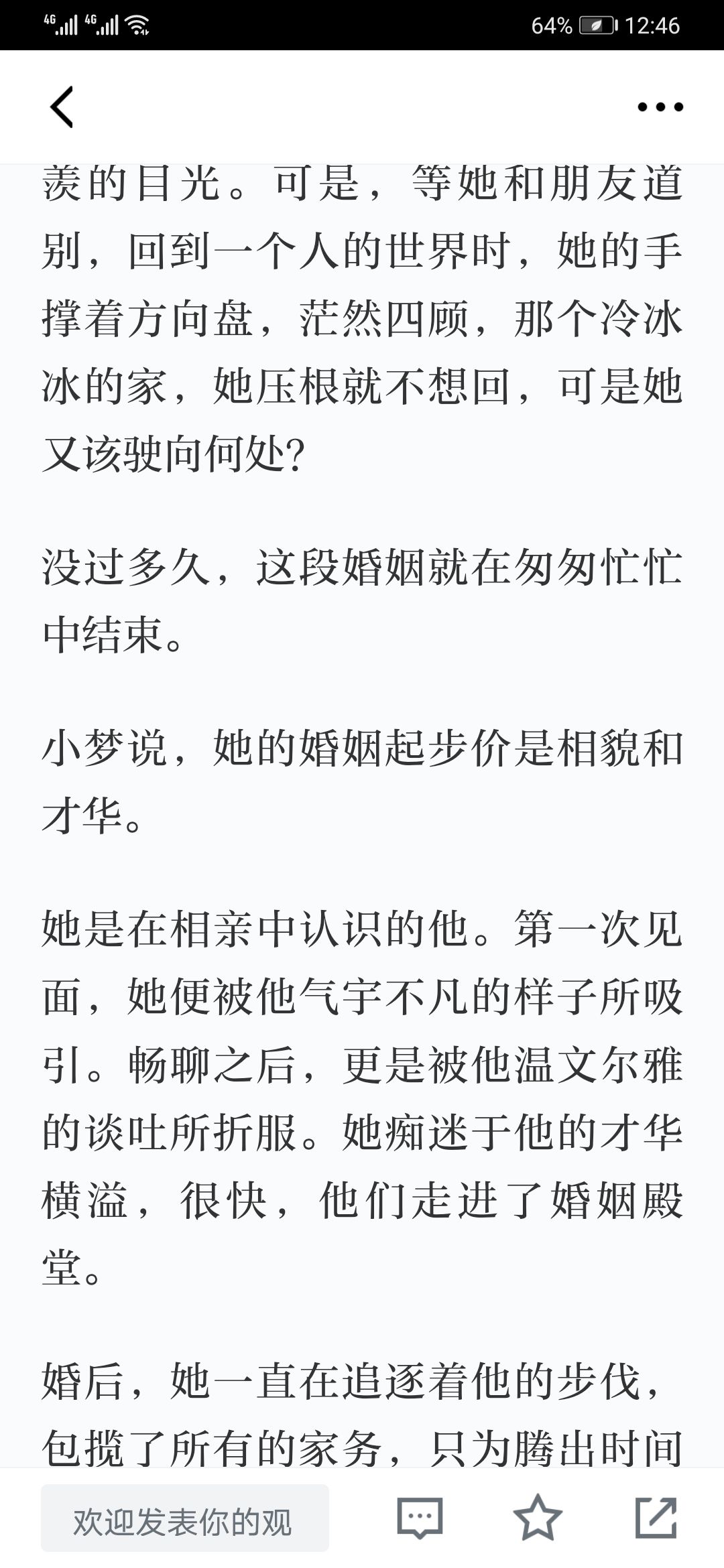Open the comments bubble icon

pos(420,1518)
